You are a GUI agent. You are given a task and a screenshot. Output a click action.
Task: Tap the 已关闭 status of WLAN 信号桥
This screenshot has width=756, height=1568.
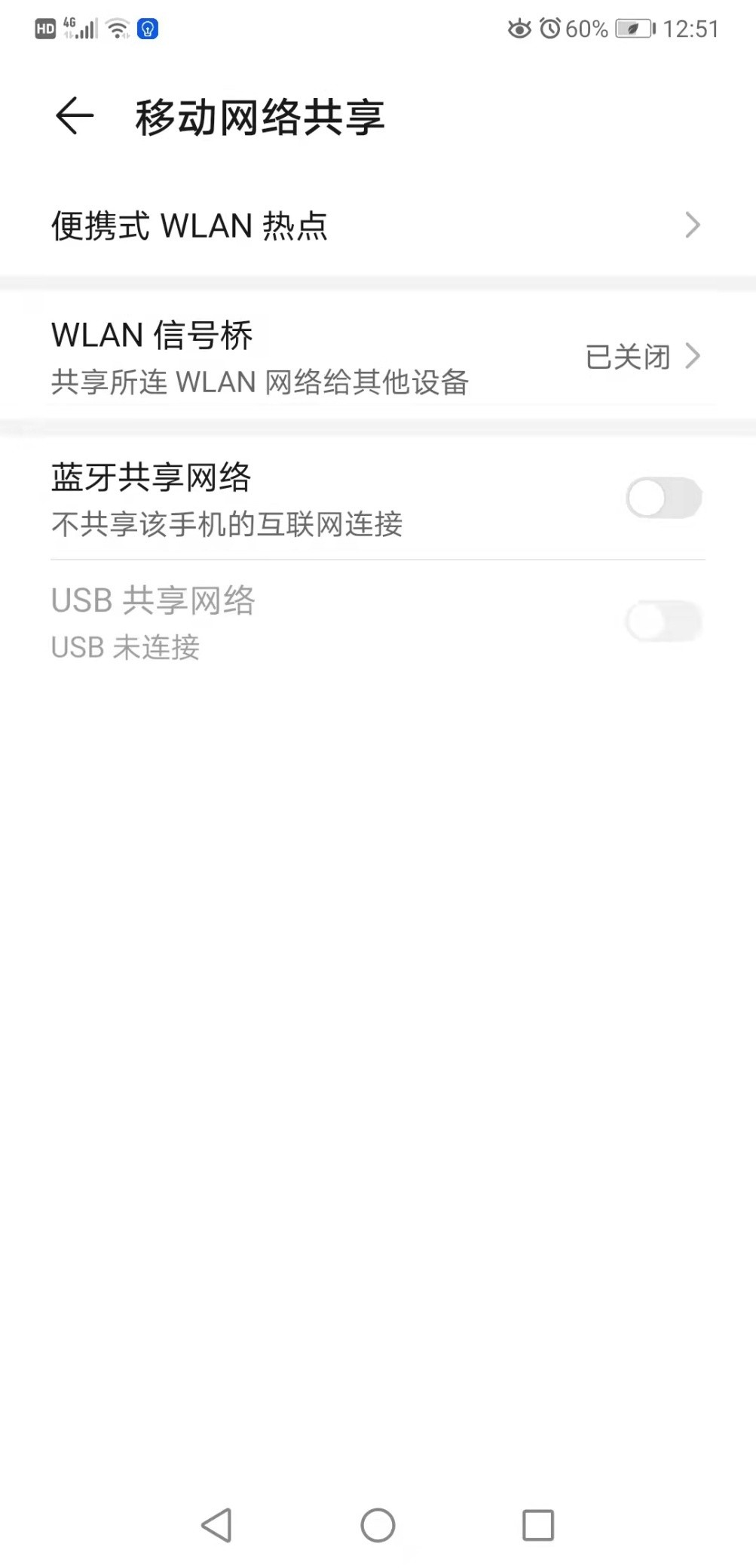626,357
